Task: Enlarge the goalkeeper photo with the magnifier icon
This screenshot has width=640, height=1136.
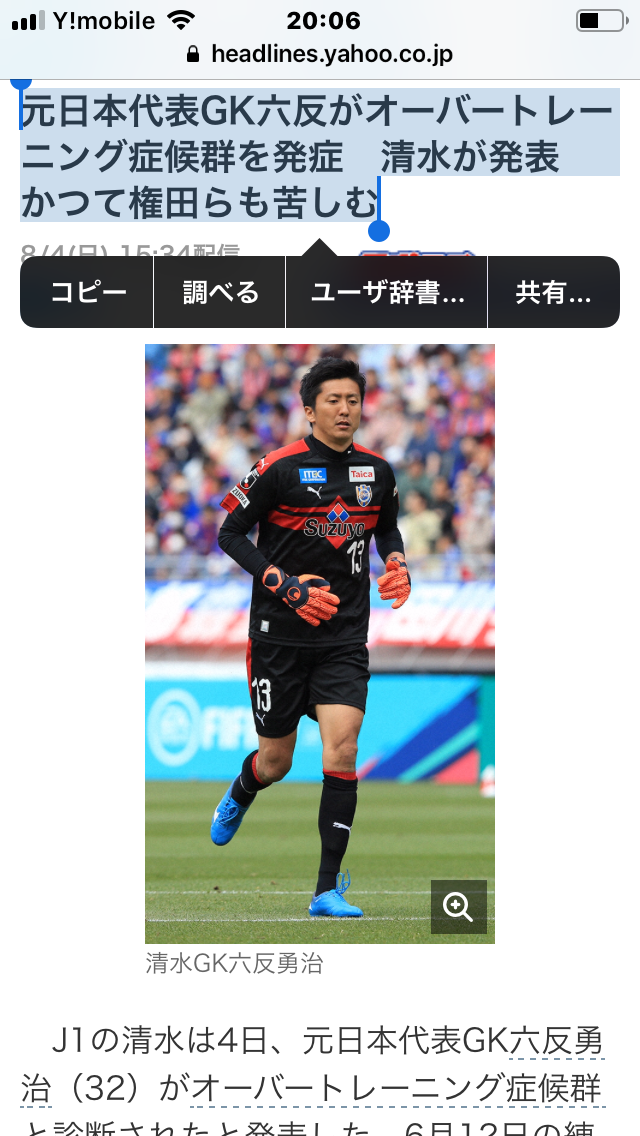Action: tap(458, 907)
